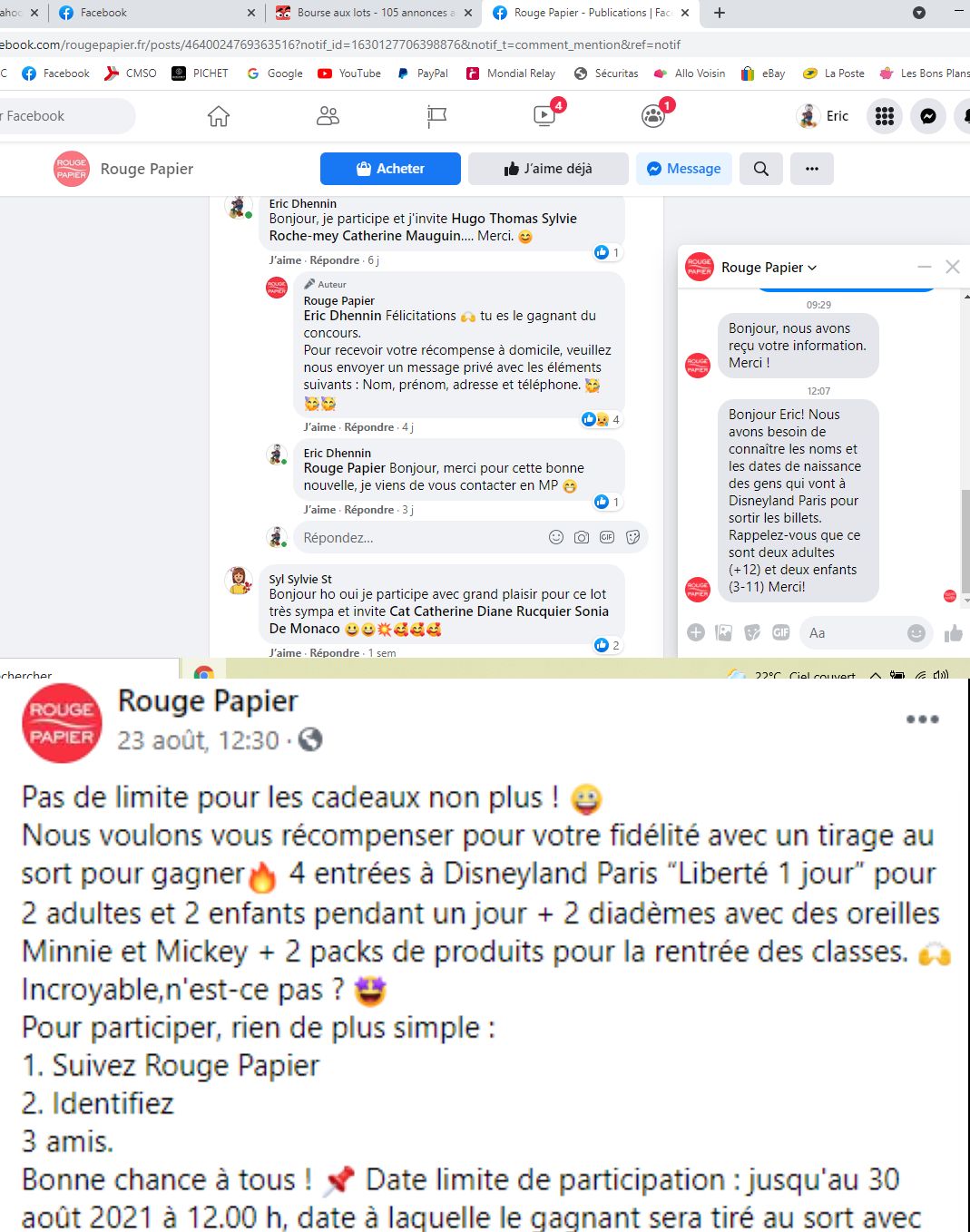
Task: Open the Messenger icon in top bar
Action: click(927, 116)
